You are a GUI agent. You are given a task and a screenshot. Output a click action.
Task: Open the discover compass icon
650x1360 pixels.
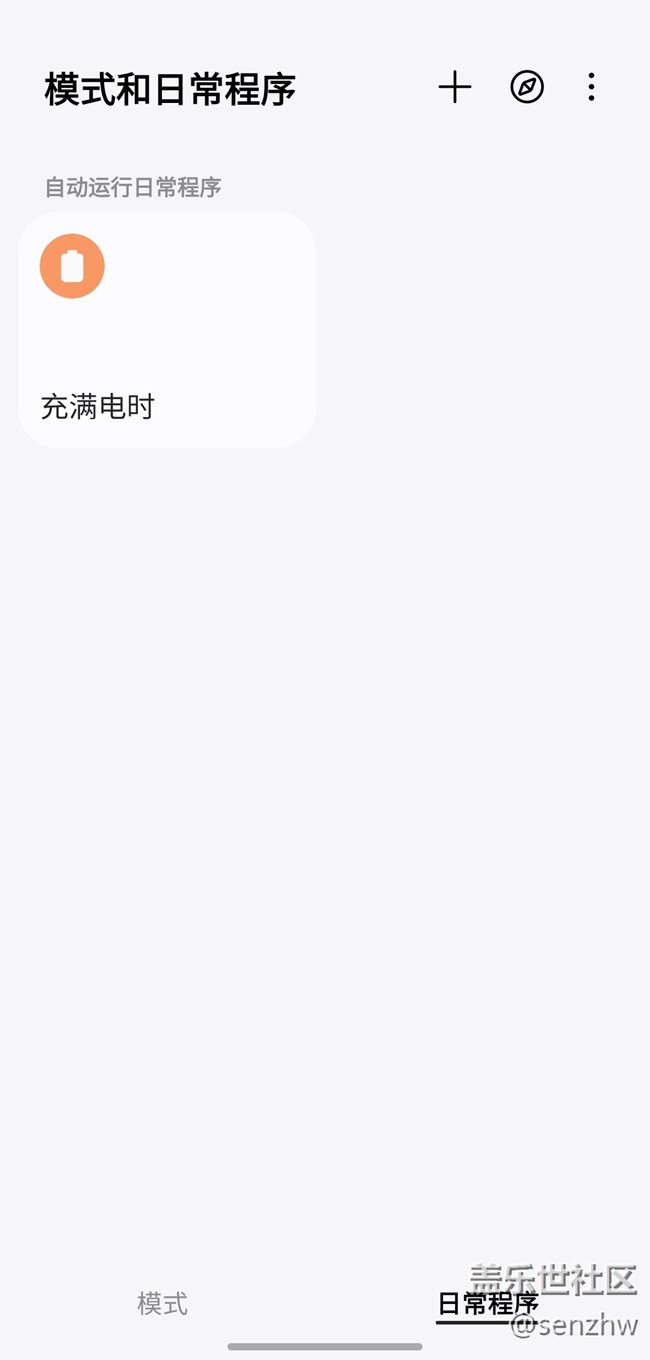pyautogui.click(x=527, y=88)
